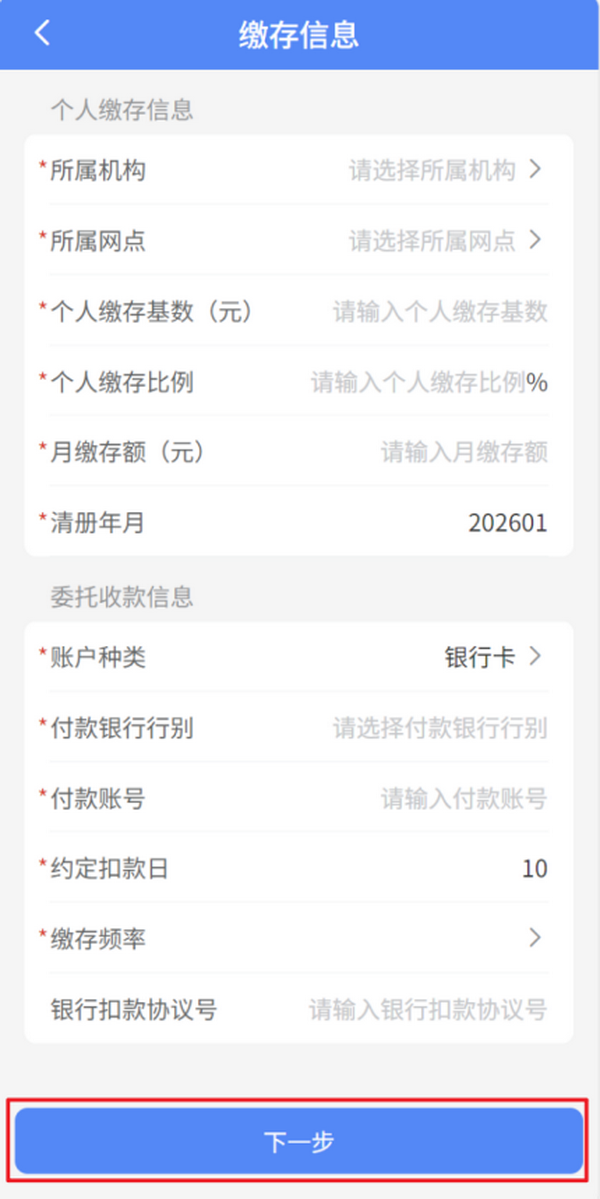Continue with the 下一步 button
The height and width of the screenshot is (1199, 600).
[x=299, y=1141]
